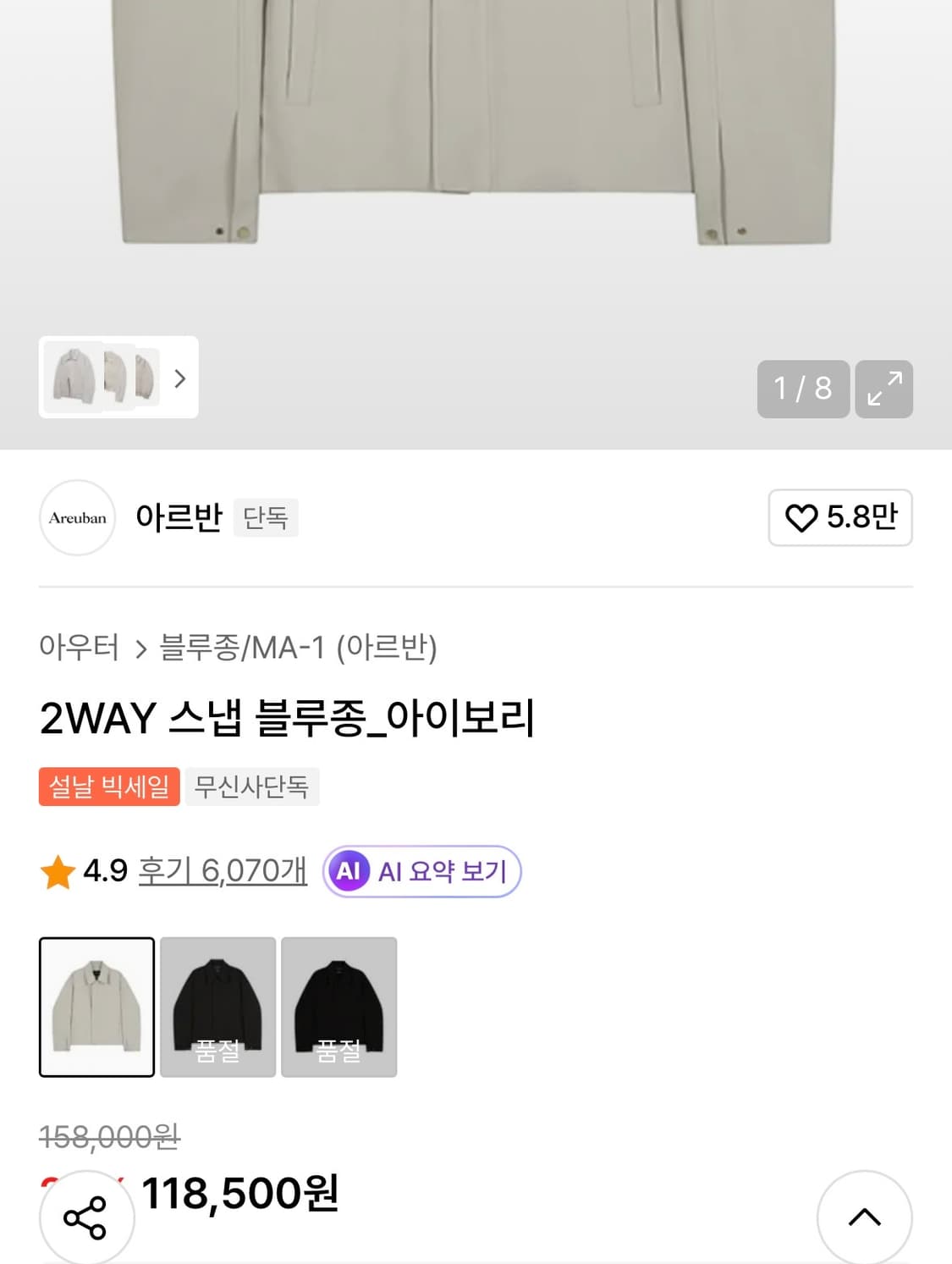Open the Areuban brand logo circle
Image resolution: width=952 pixels, height=1264 pixels.
pos(77,519)
